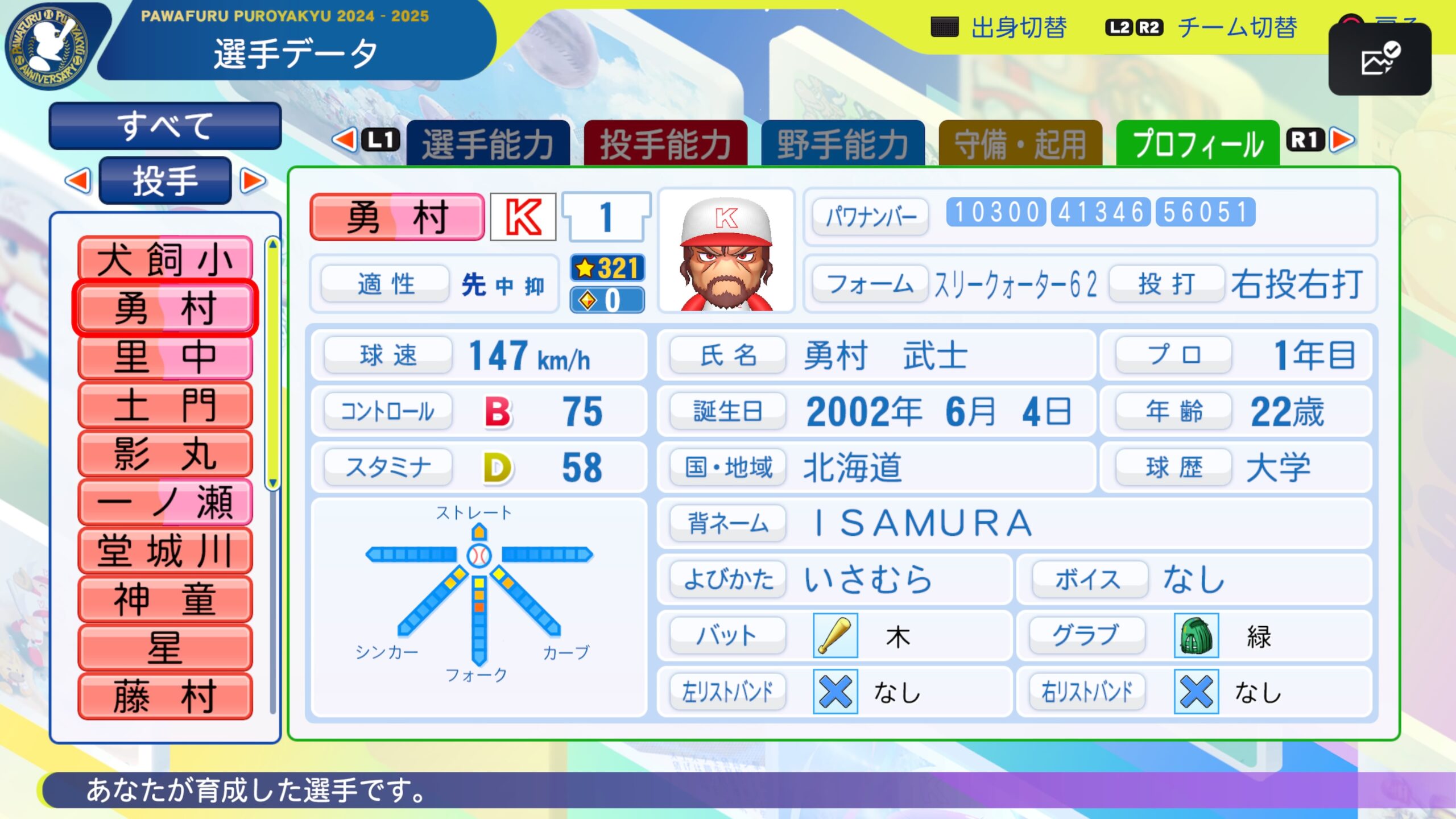1456x819 pixels.
Task: Tap the screenshot capture overlay icon
Action: pyautogui.click(x=1379, y=59)
